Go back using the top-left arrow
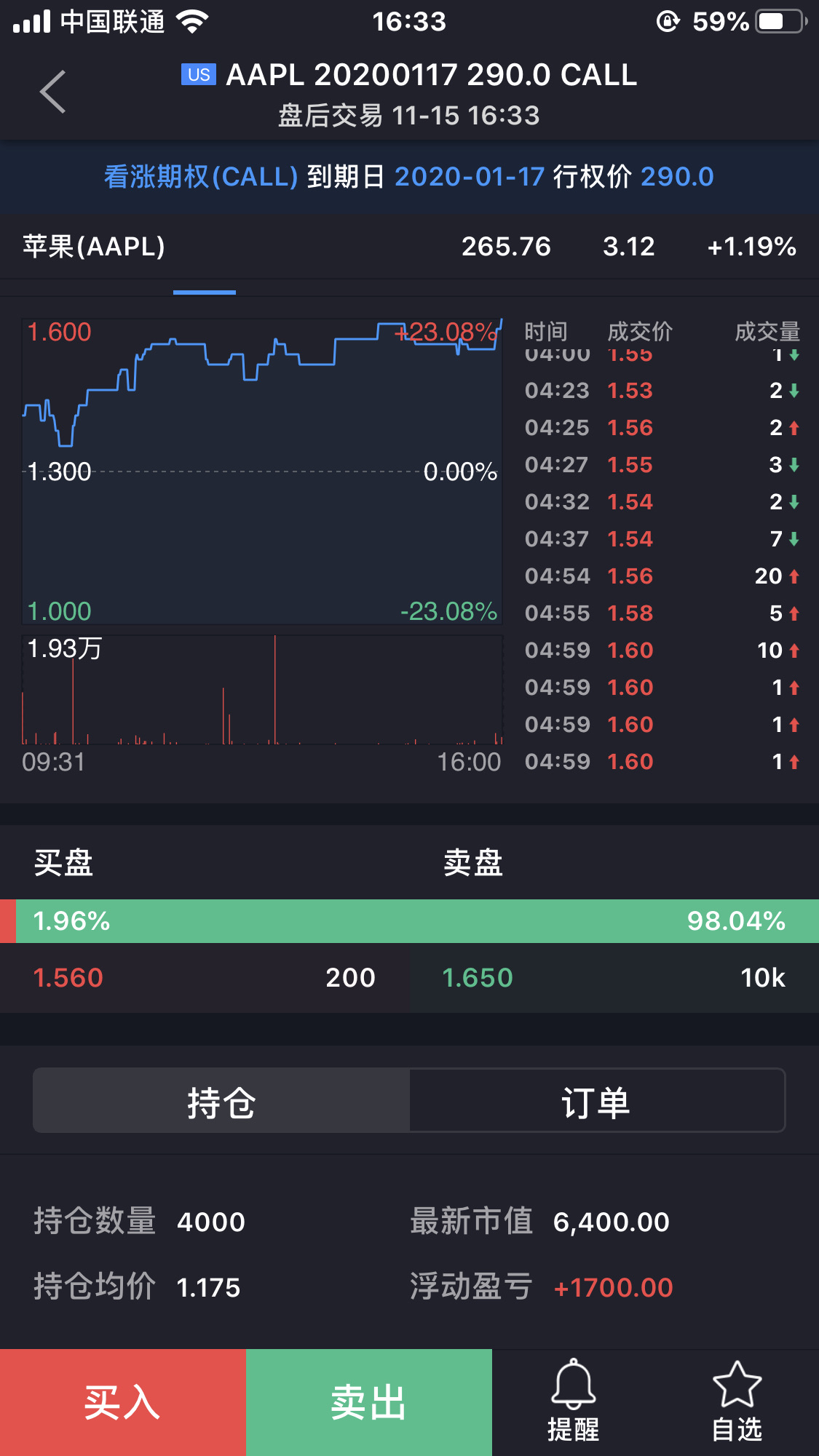 52,92
